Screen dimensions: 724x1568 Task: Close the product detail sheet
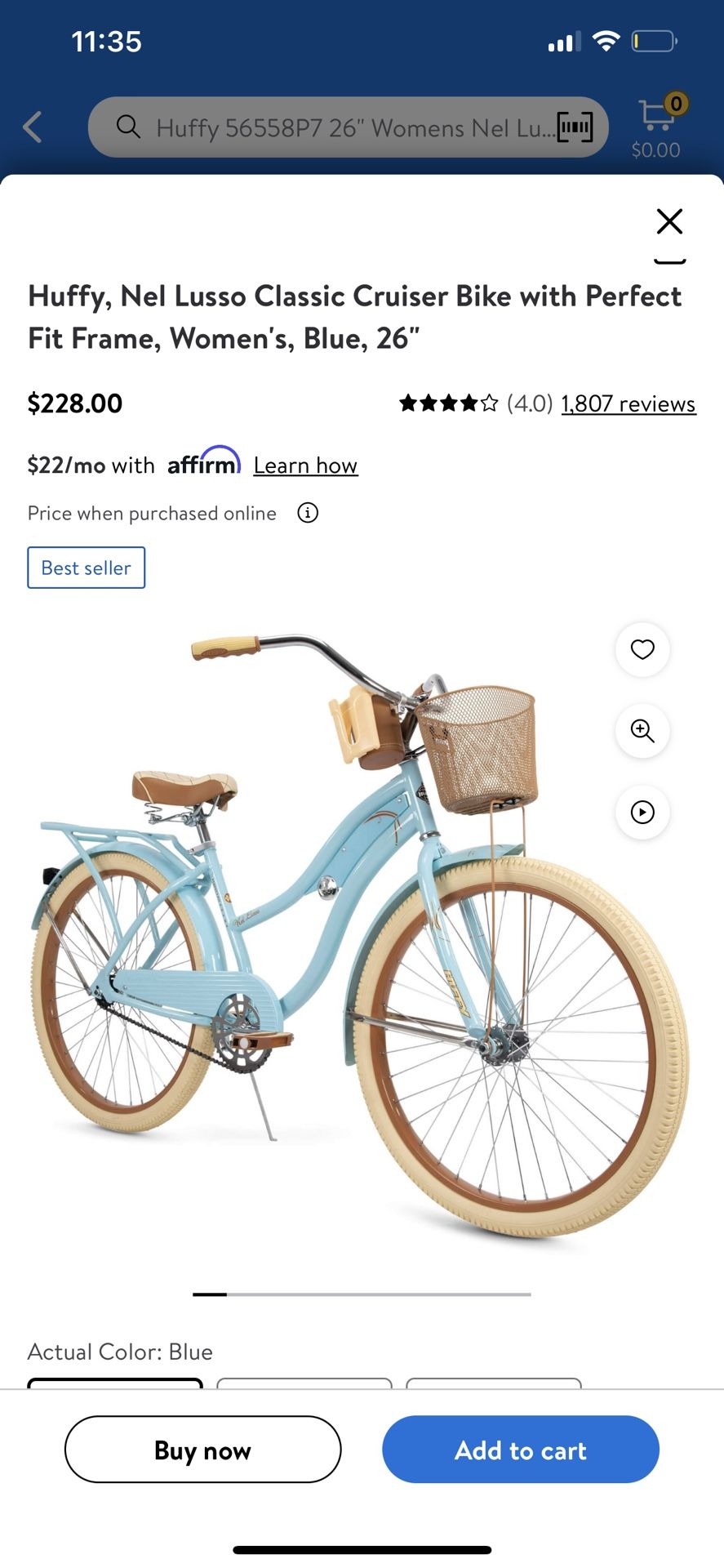click(x=669, y=220)
